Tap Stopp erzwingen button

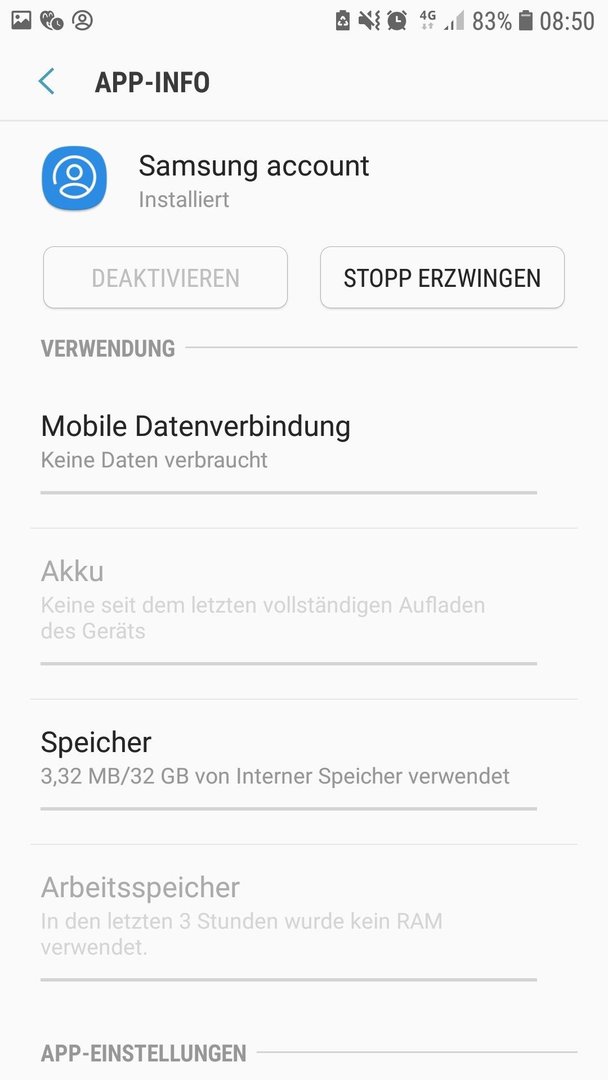click(442, 278)
